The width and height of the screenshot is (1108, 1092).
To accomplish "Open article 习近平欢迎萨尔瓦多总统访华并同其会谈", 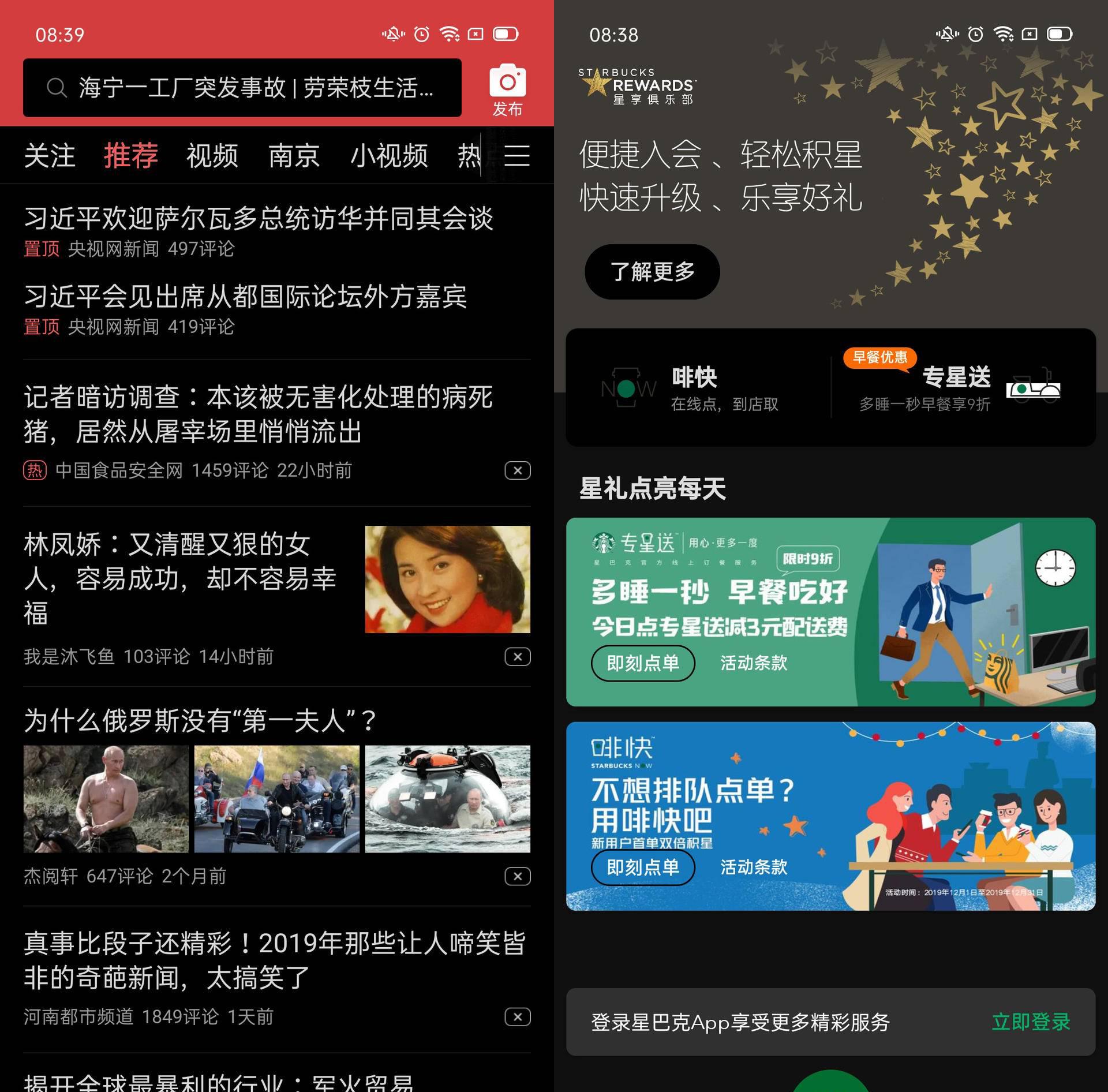I will 259,219.
